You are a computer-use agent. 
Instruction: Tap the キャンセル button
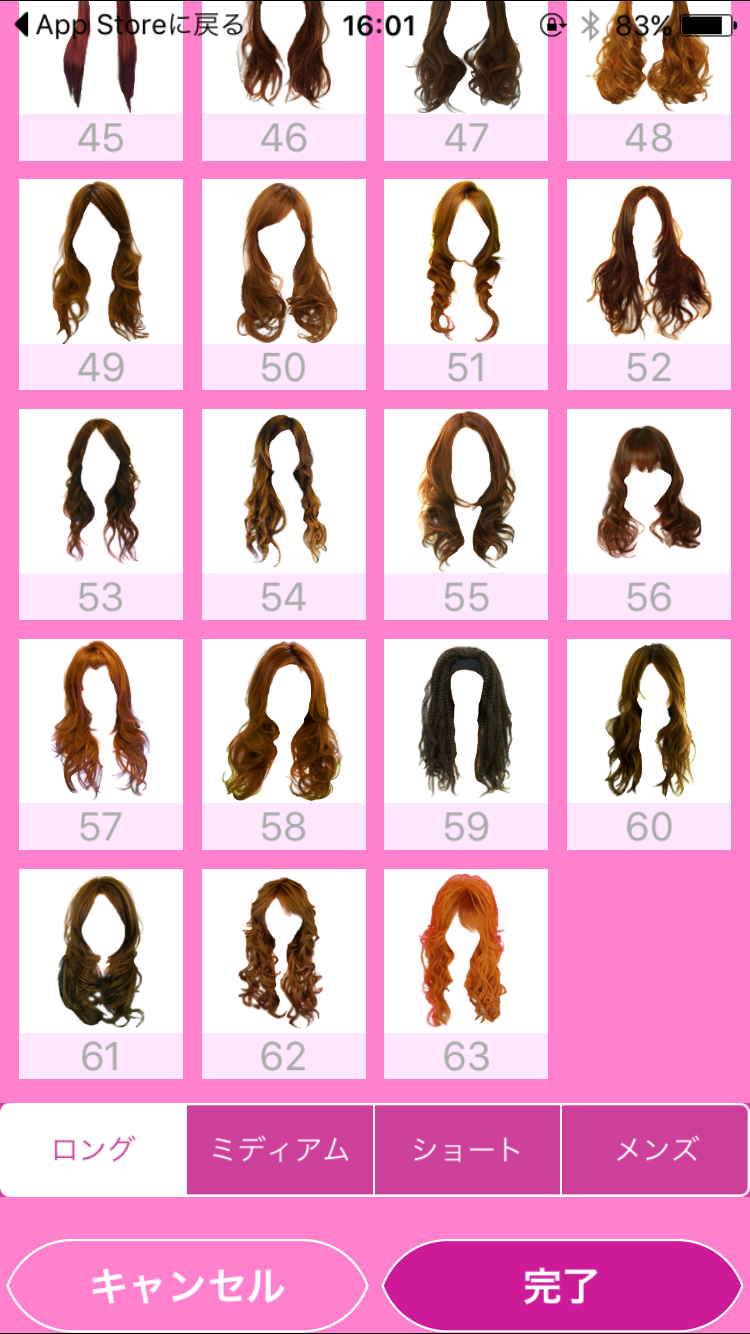tap(187, 1286)
